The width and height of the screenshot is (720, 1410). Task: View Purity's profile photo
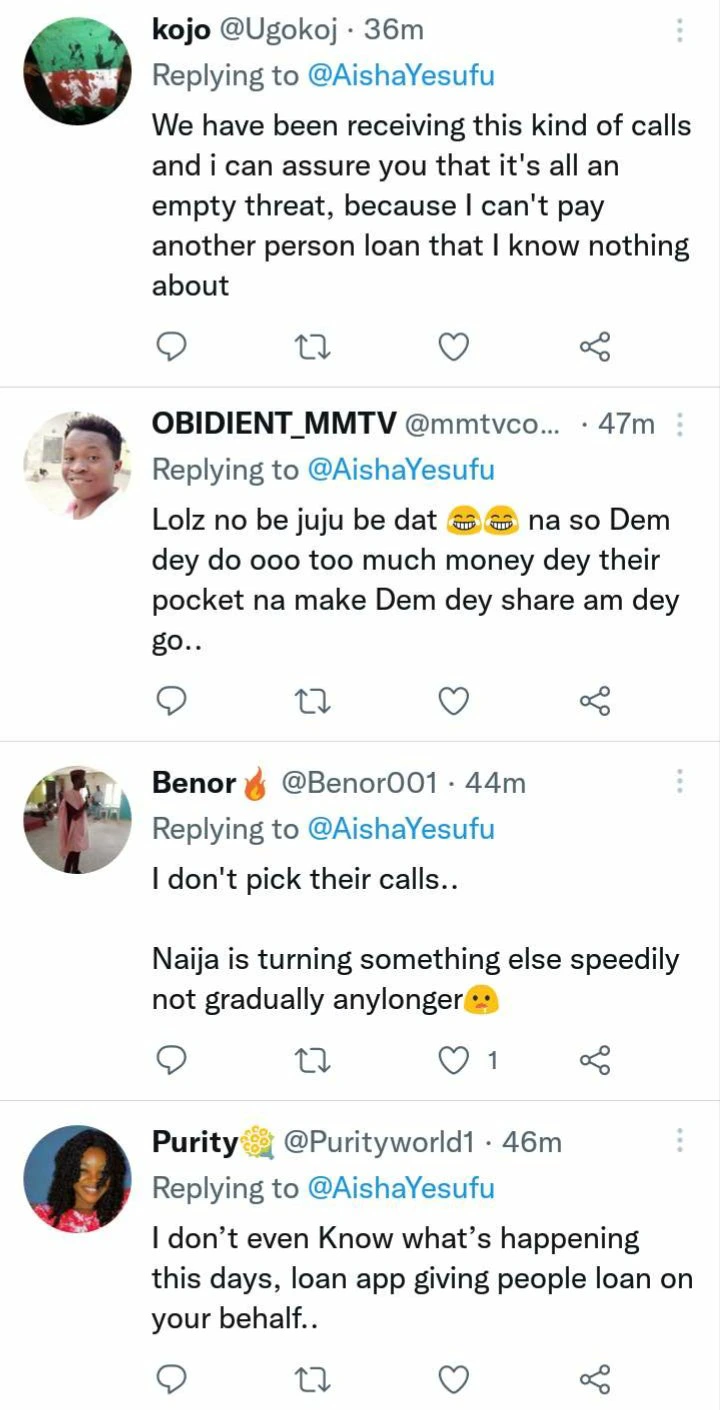point(77,1179)
